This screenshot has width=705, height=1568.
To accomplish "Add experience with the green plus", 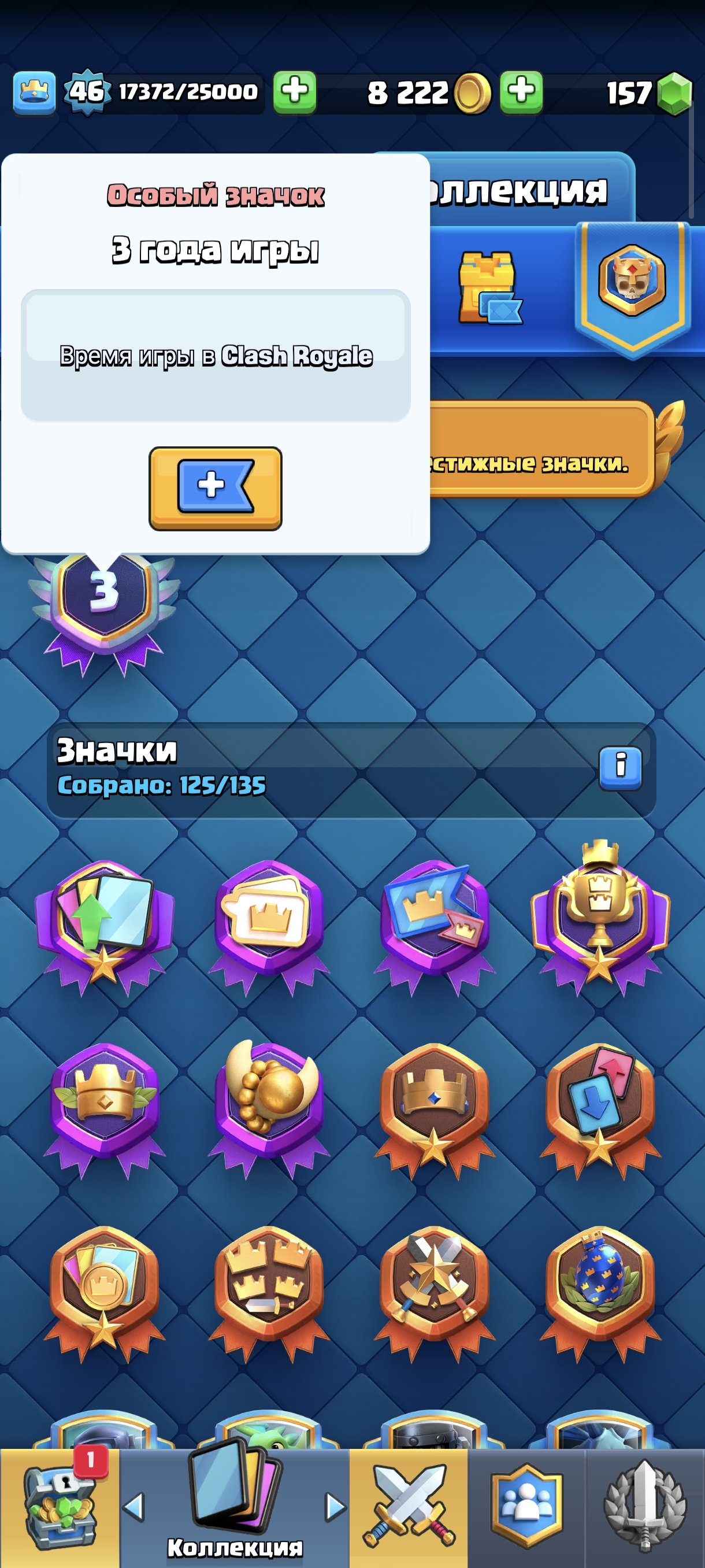I will 294,93.
